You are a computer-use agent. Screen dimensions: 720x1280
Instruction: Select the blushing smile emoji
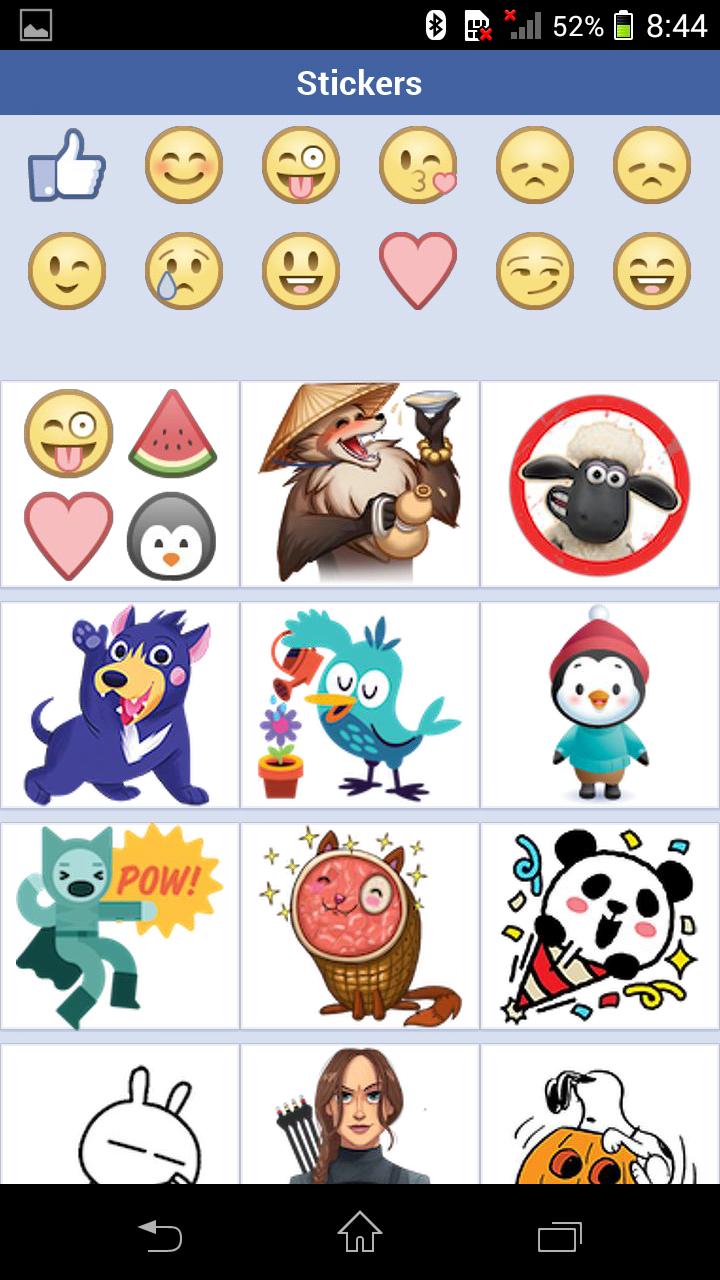coord(184,165)
